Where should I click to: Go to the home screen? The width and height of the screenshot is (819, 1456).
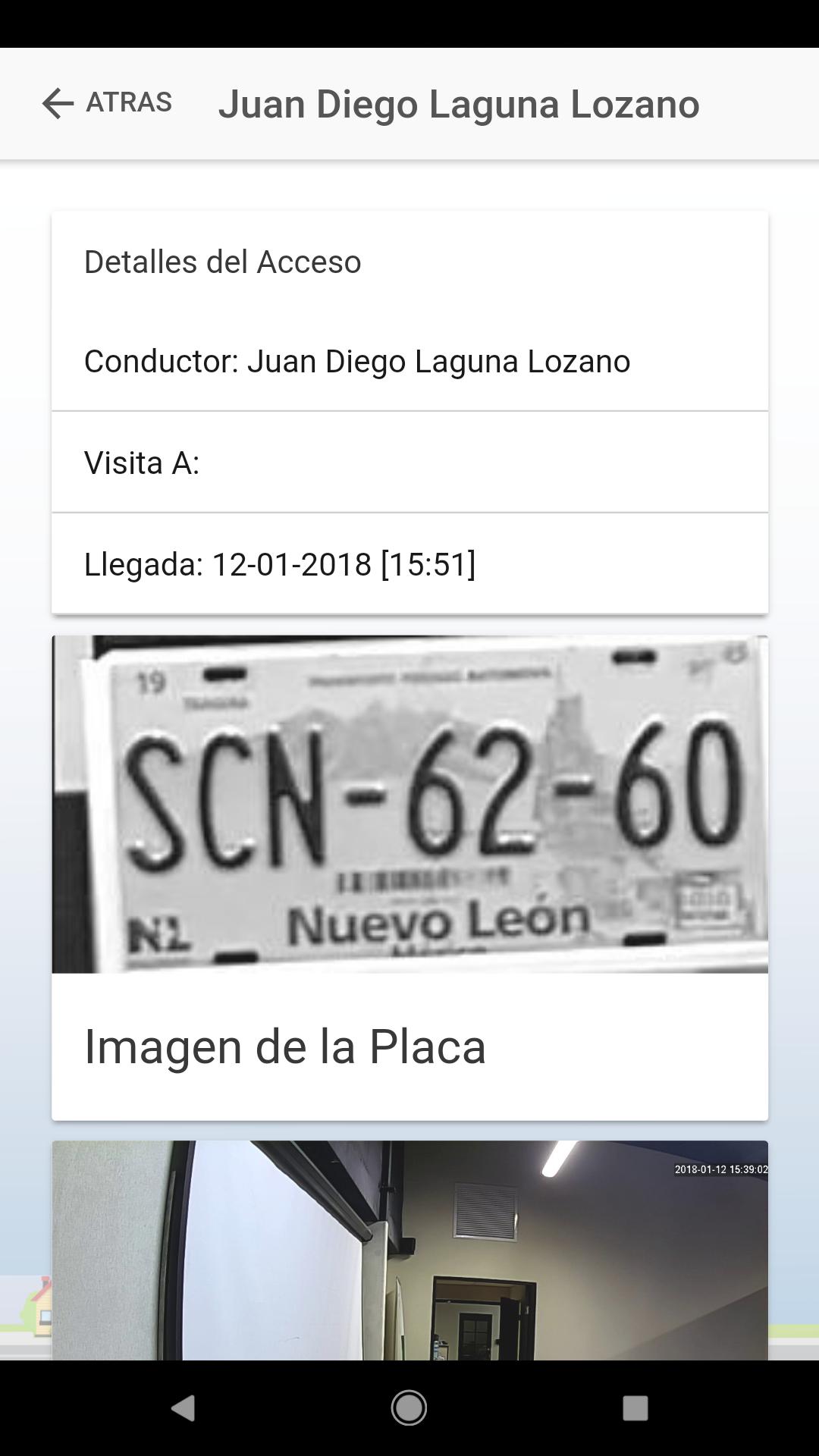tap(409, 1408)
